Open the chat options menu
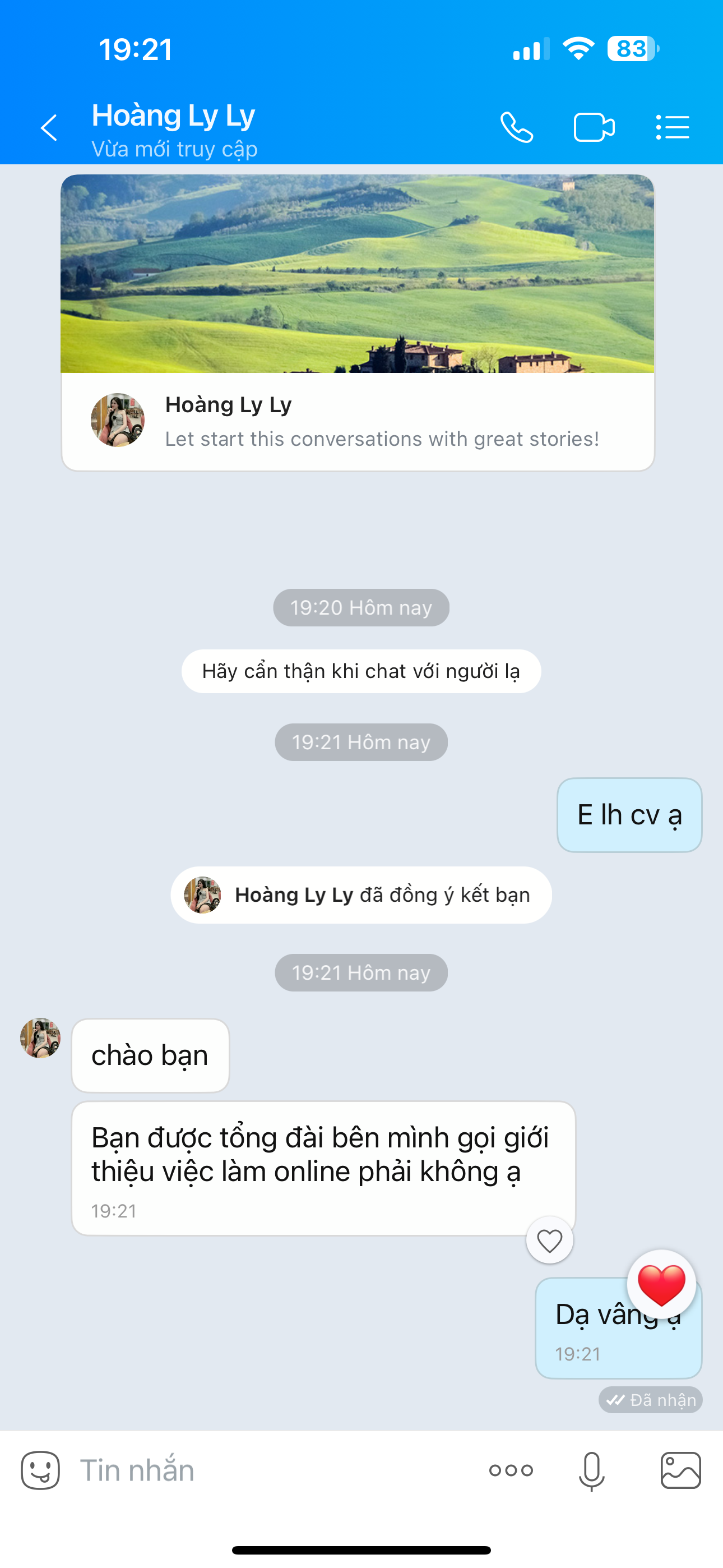Image resolution: width=723 pixels, height=1568 pixels. [673, 128]
